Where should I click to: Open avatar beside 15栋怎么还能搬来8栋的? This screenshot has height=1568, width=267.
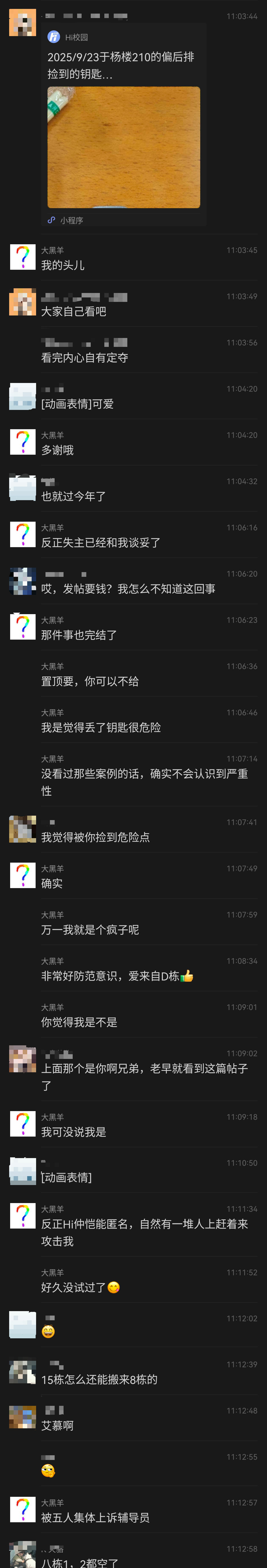click(x=22, y=1371)
